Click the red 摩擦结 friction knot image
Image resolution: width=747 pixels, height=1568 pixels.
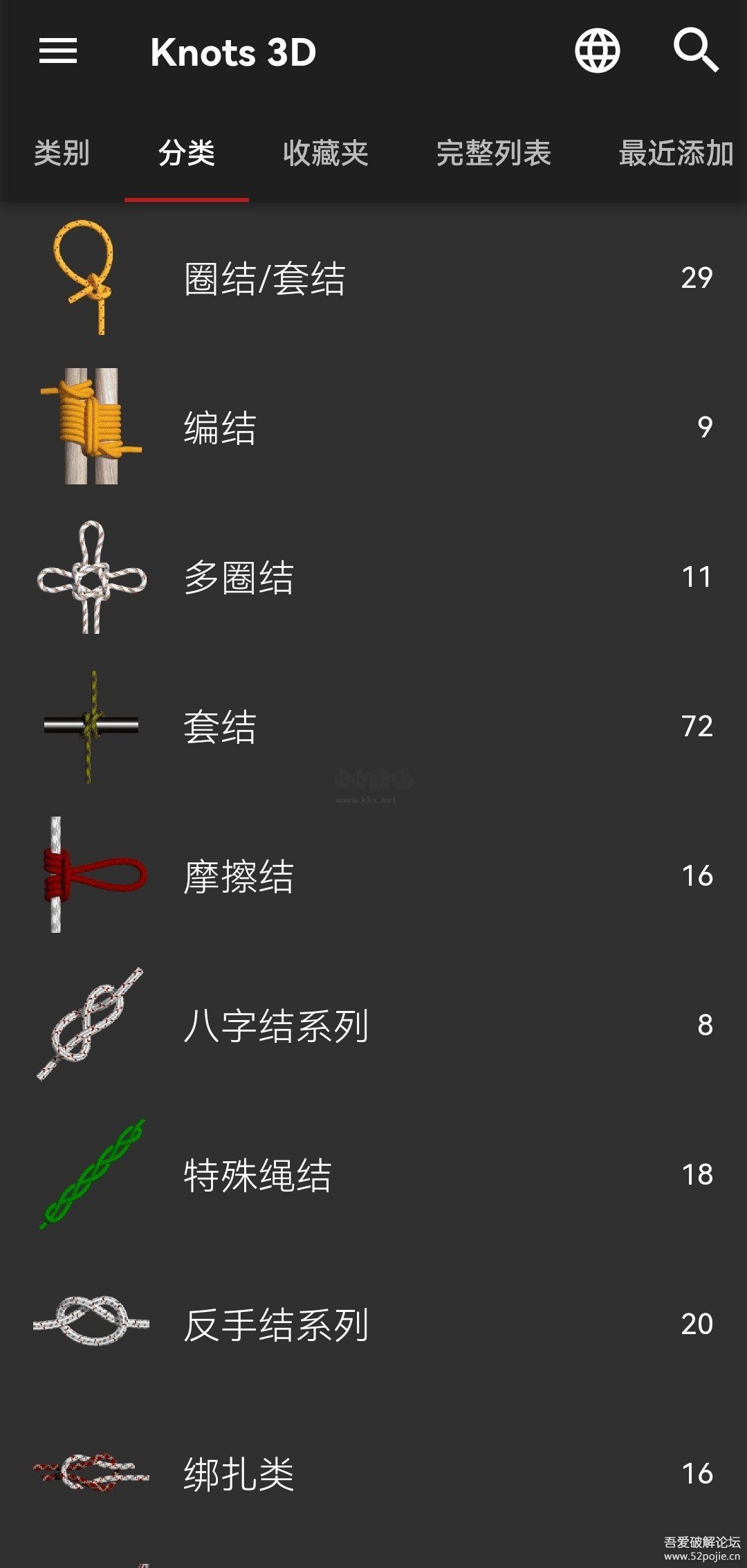click(90, 873)
